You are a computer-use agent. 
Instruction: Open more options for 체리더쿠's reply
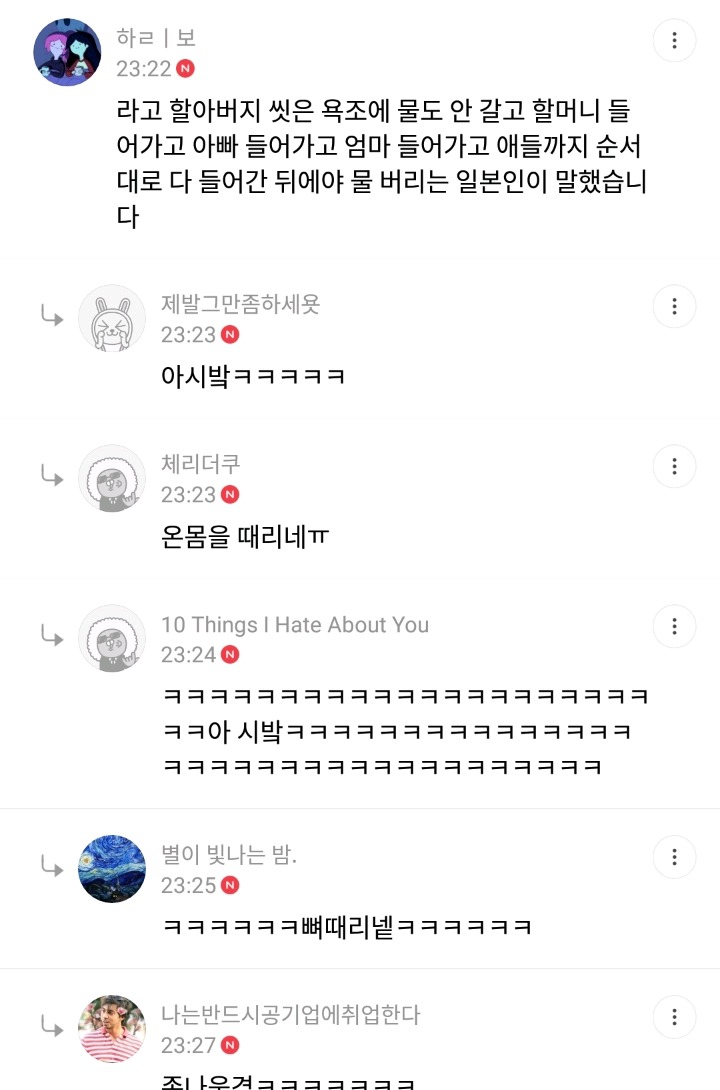[674, 466]
